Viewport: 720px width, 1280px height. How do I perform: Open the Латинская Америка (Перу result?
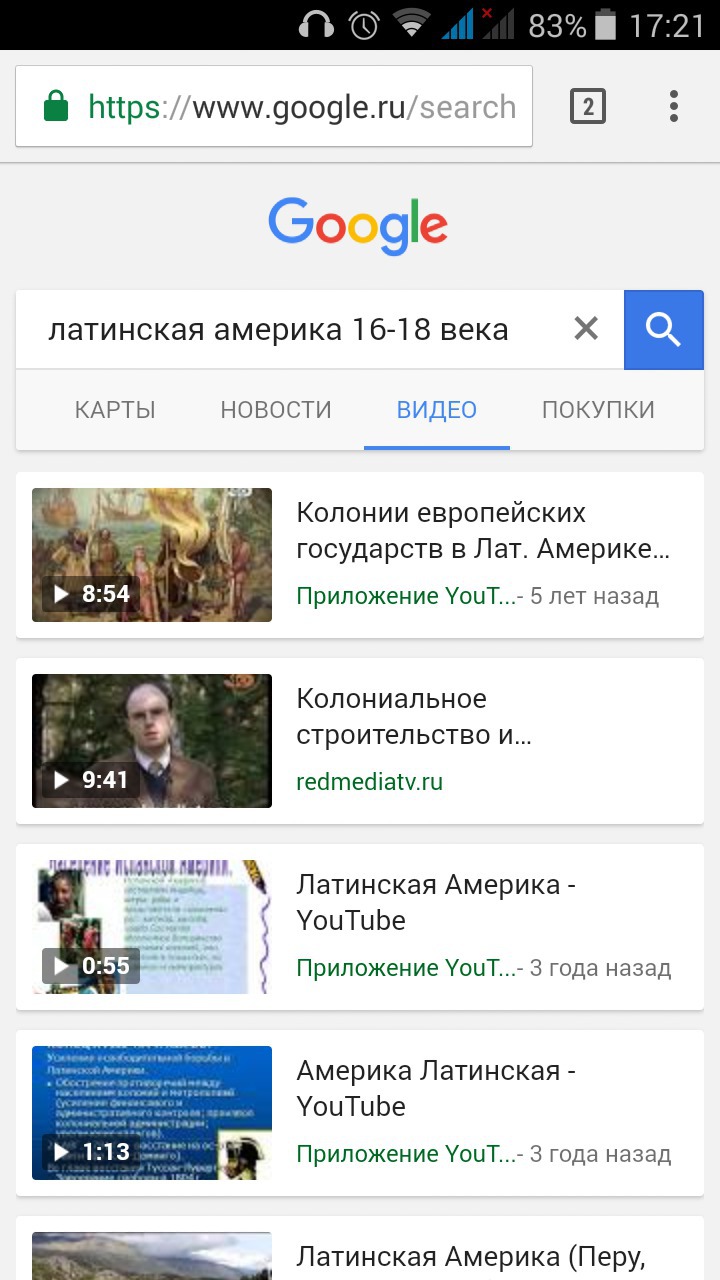coord(360,1248)
